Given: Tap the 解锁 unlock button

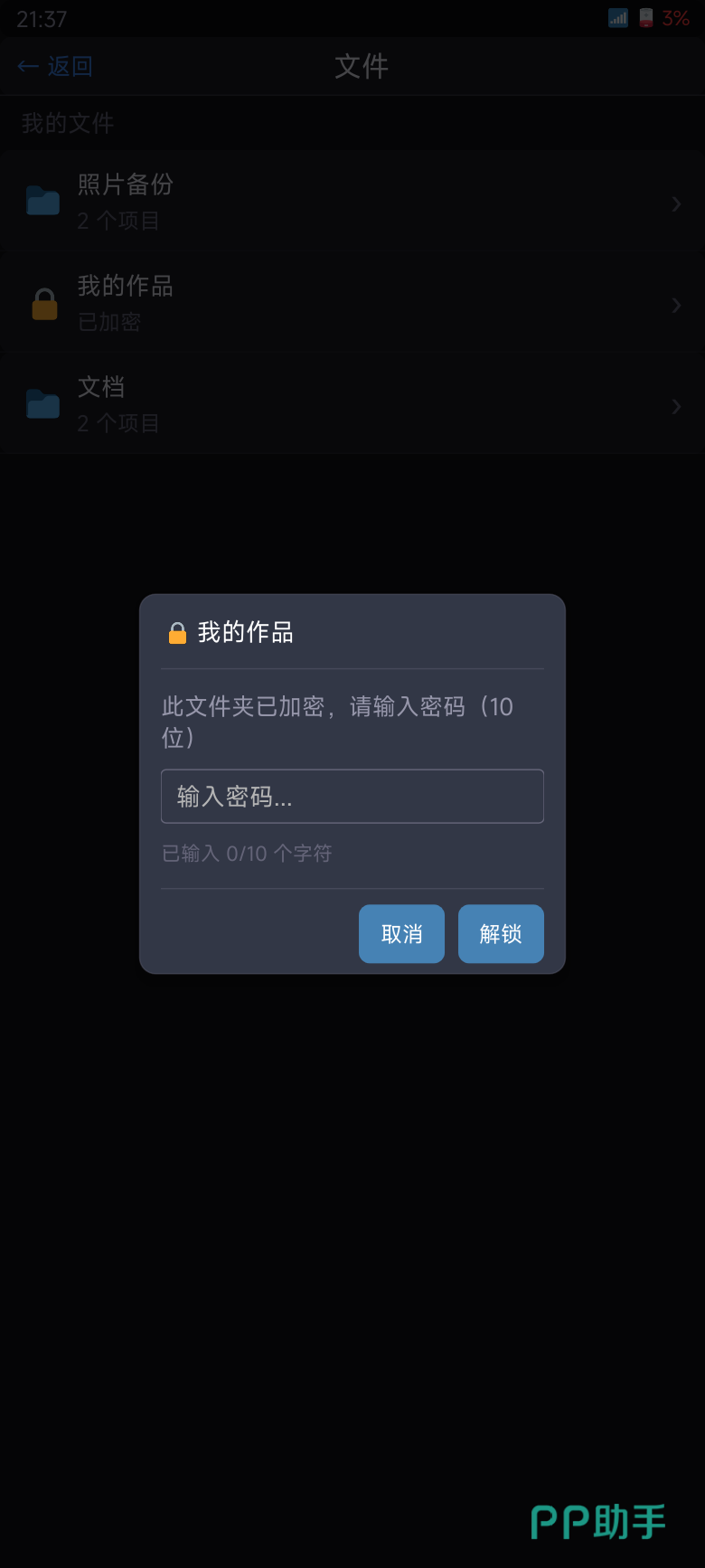Looking at the screenshot, I should 501,933.
